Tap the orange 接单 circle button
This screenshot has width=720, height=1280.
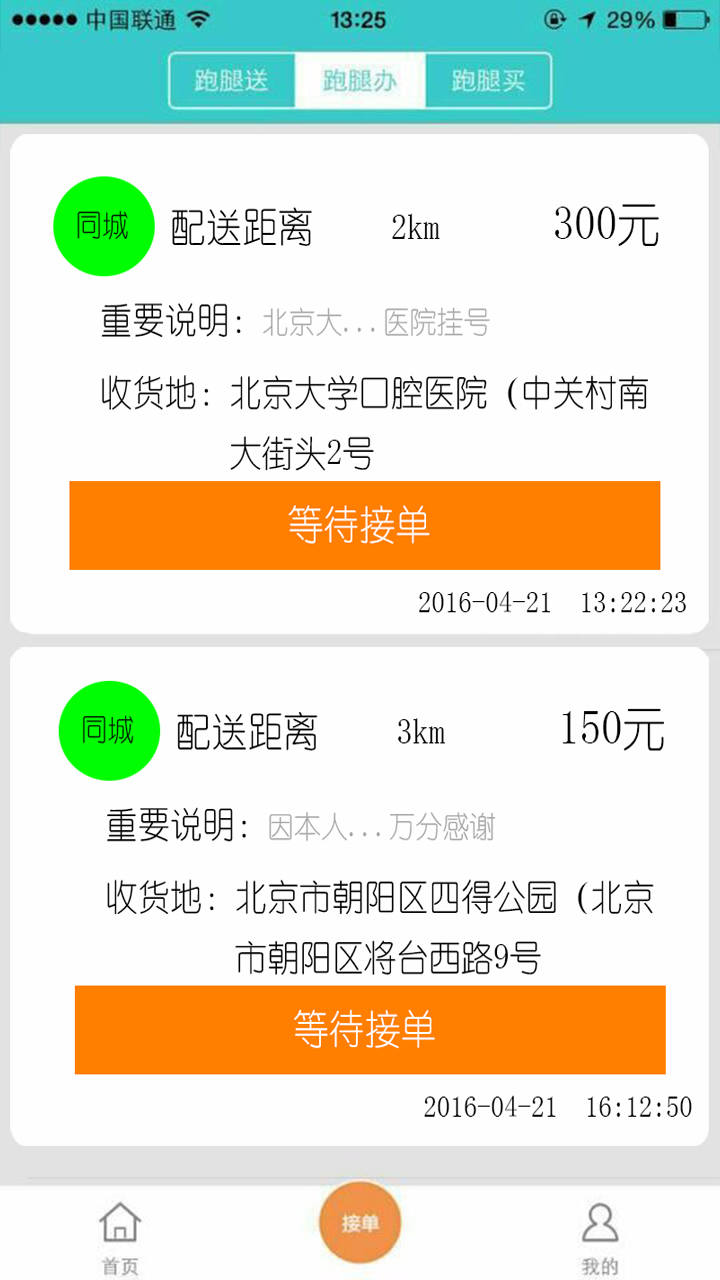click(x=361, y=1222)
